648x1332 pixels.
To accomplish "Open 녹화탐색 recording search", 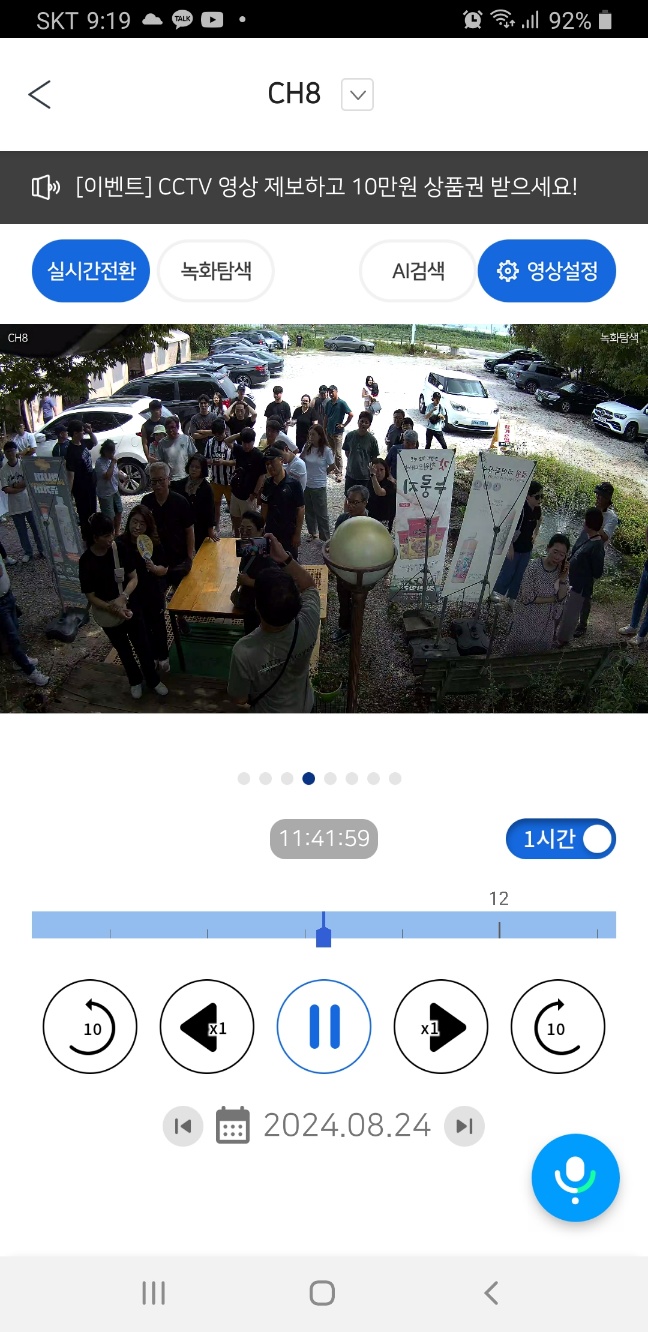I will pos(216,270).
